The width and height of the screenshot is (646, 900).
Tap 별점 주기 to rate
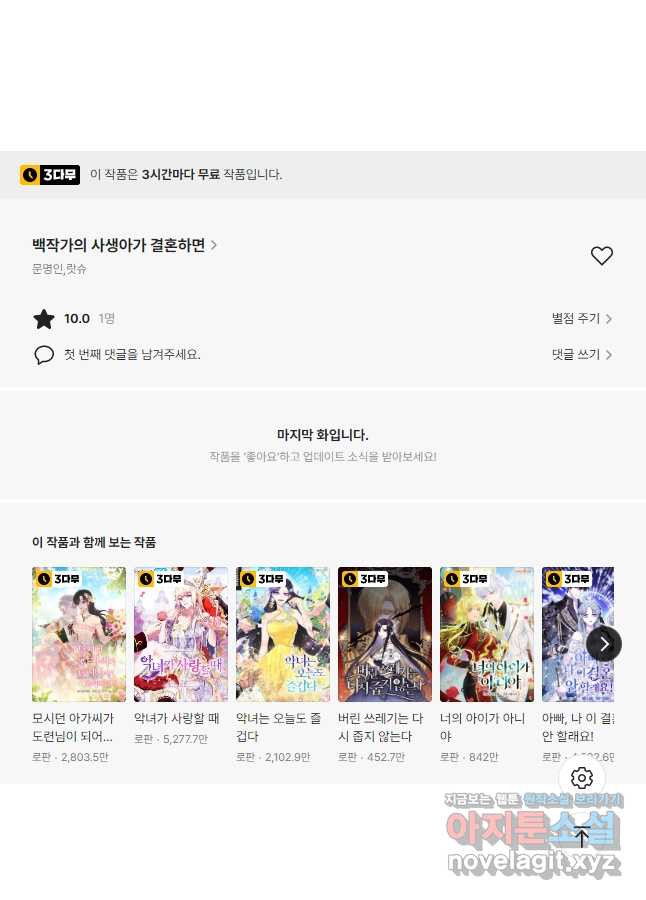click(581, 319)
